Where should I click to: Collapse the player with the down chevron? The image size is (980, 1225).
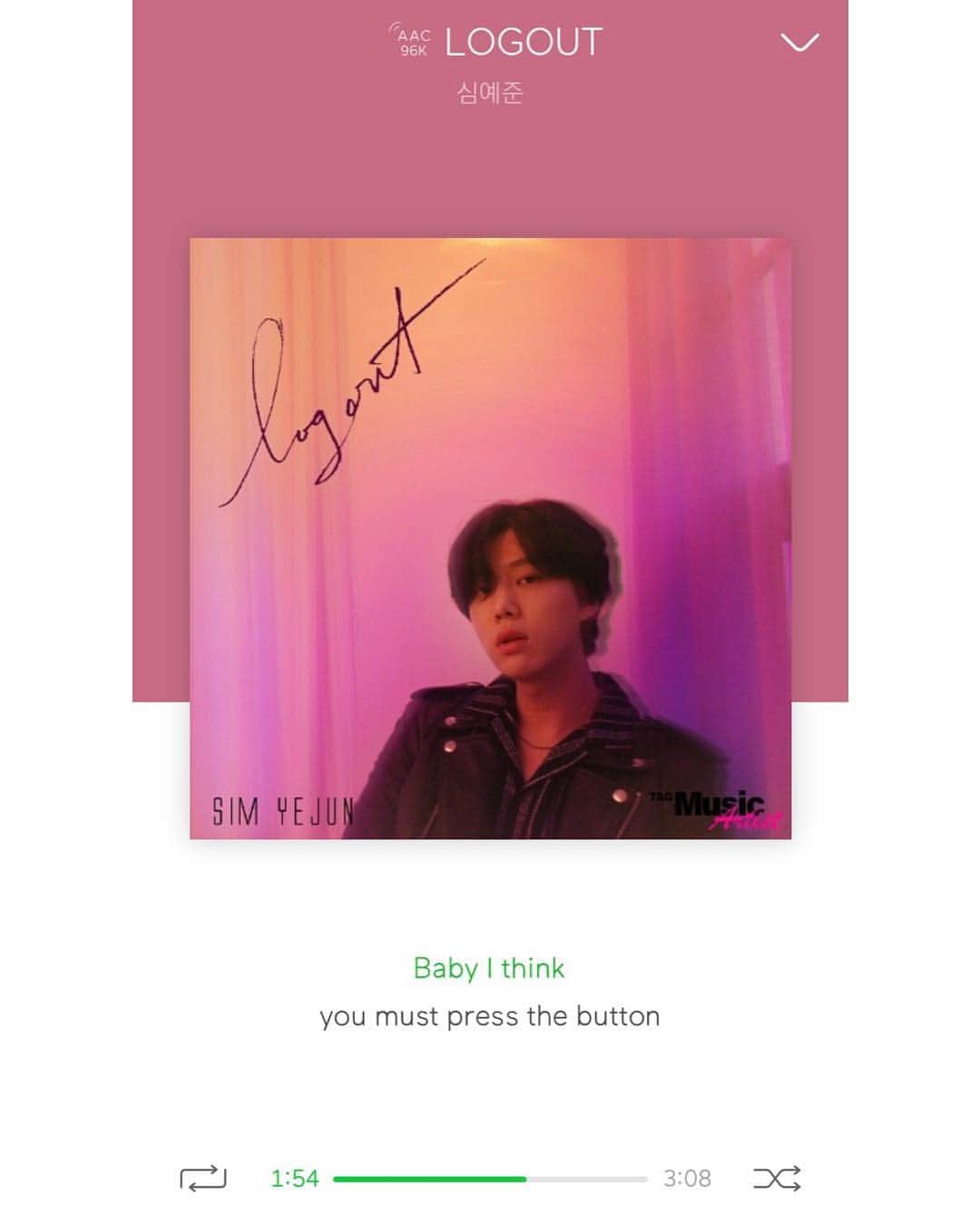(x=799, y=43)
